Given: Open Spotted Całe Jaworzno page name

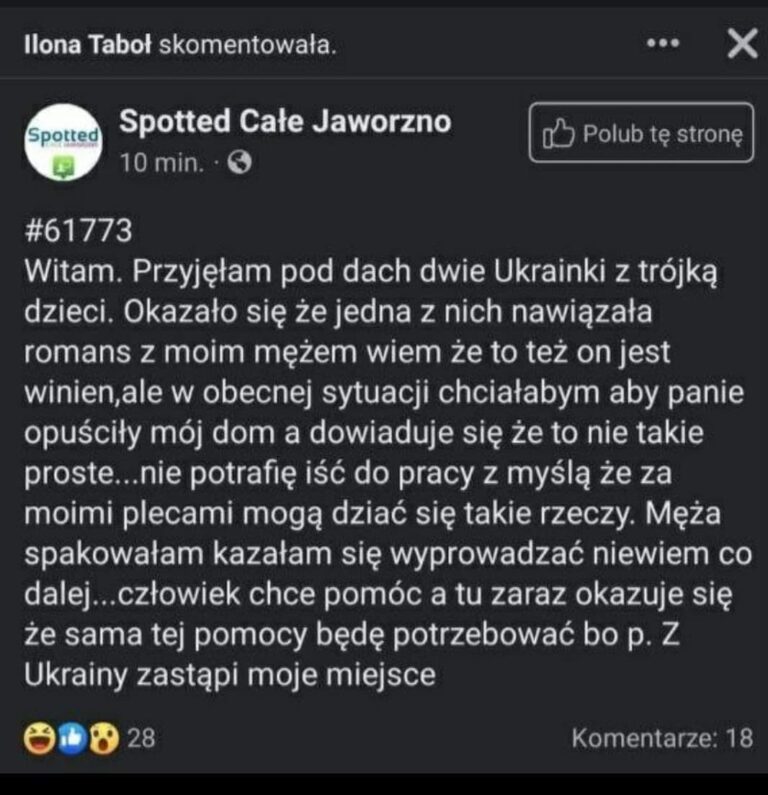Looking at the screenshot, I should tap(285, 122).
